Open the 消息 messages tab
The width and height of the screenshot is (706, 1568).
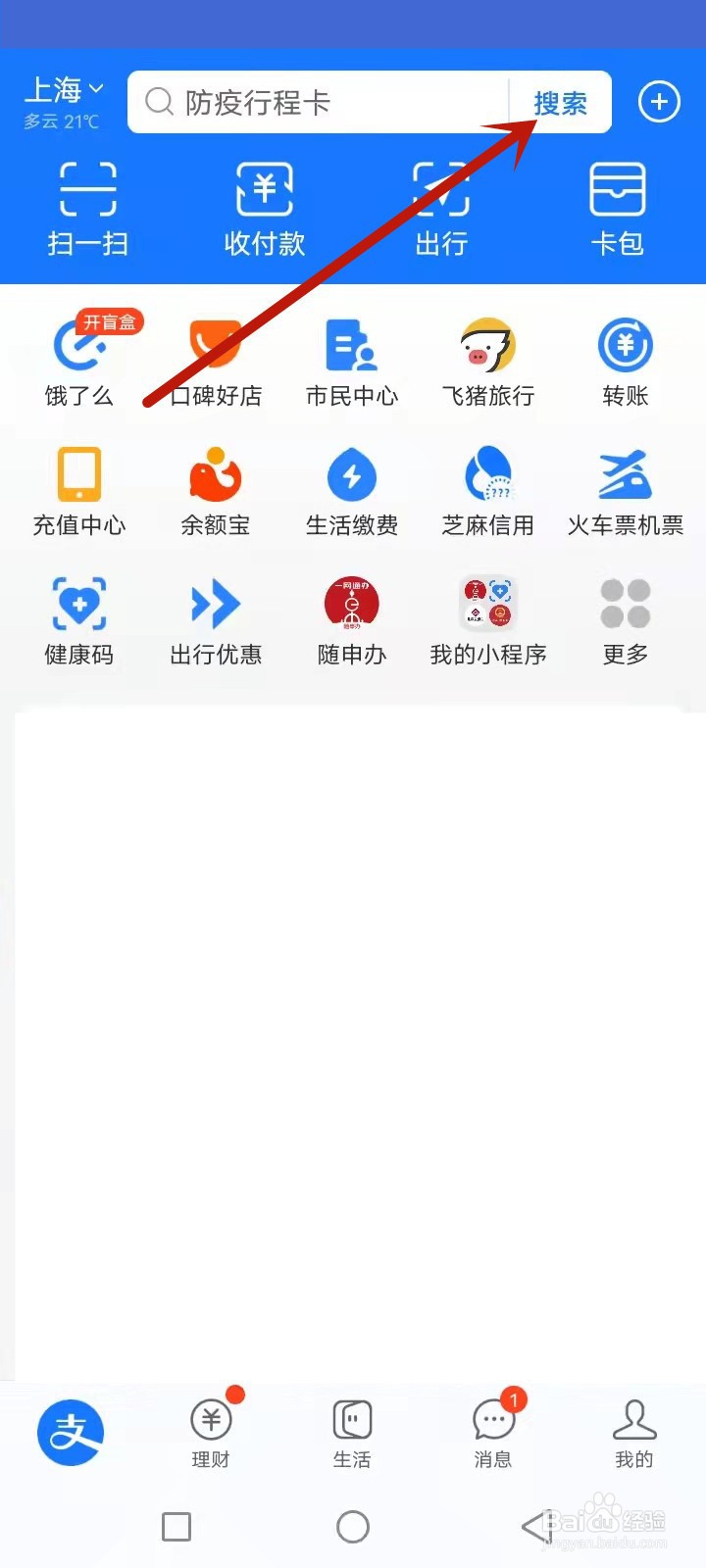click(492, 1433)
